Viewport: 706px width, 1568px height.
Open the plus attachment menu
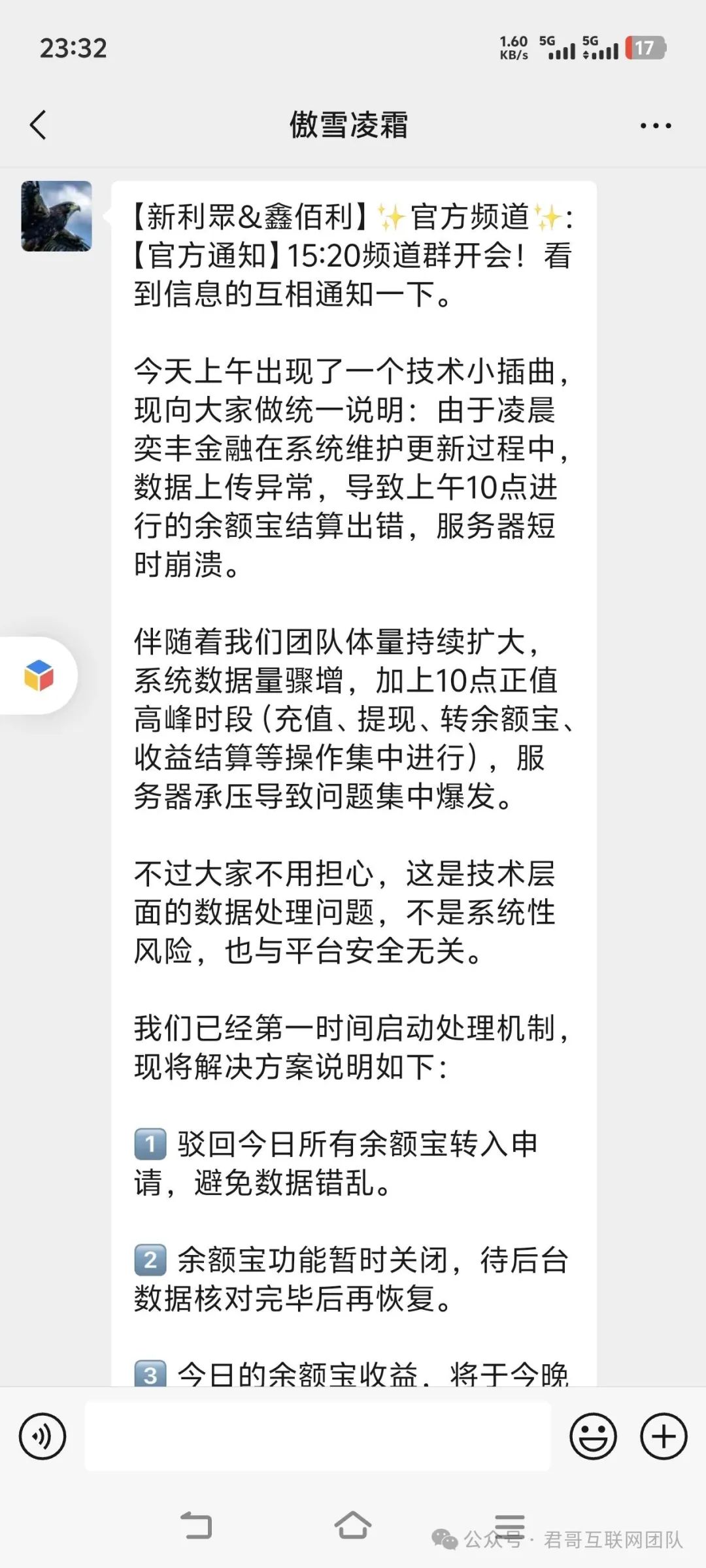[663, 1437]
